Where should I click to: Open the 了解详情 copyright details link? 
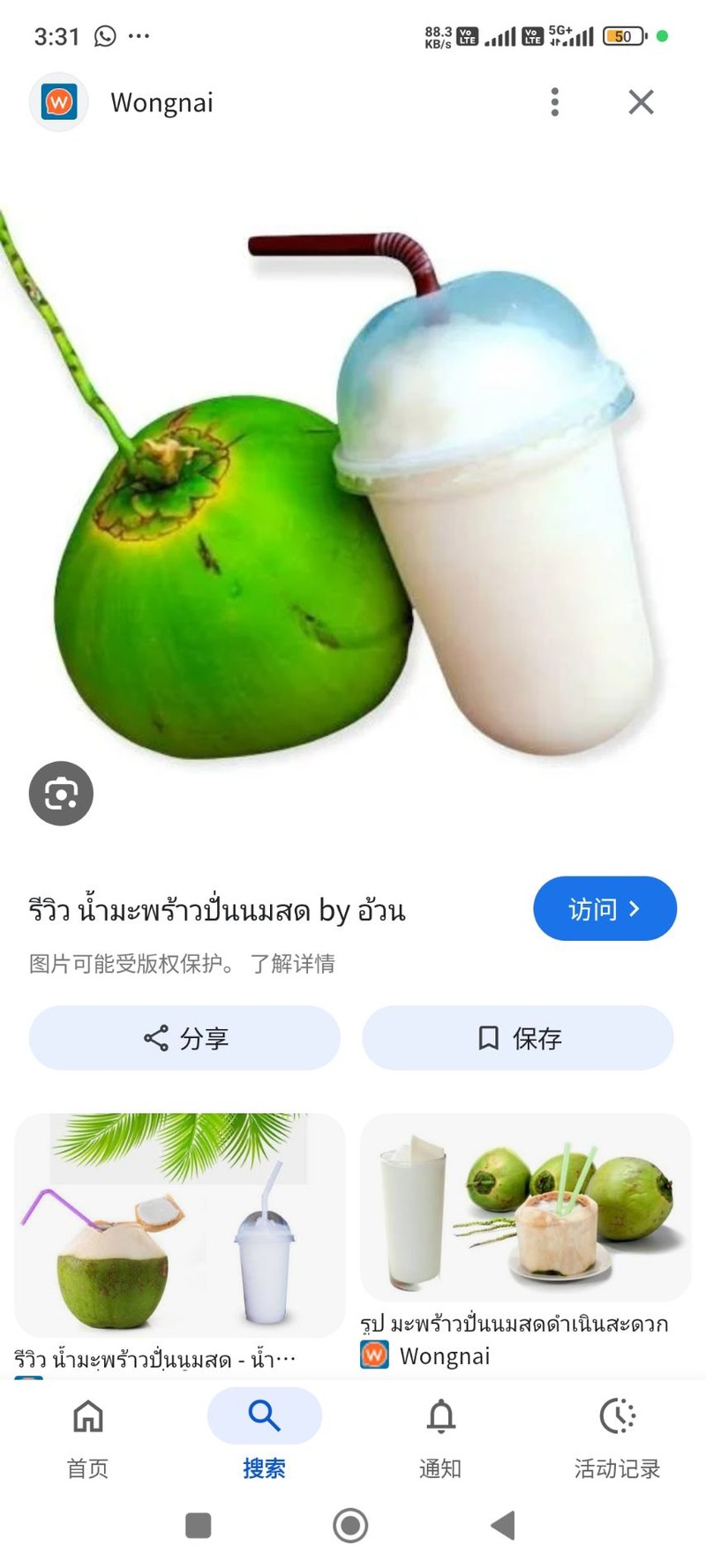coord(292,964)
